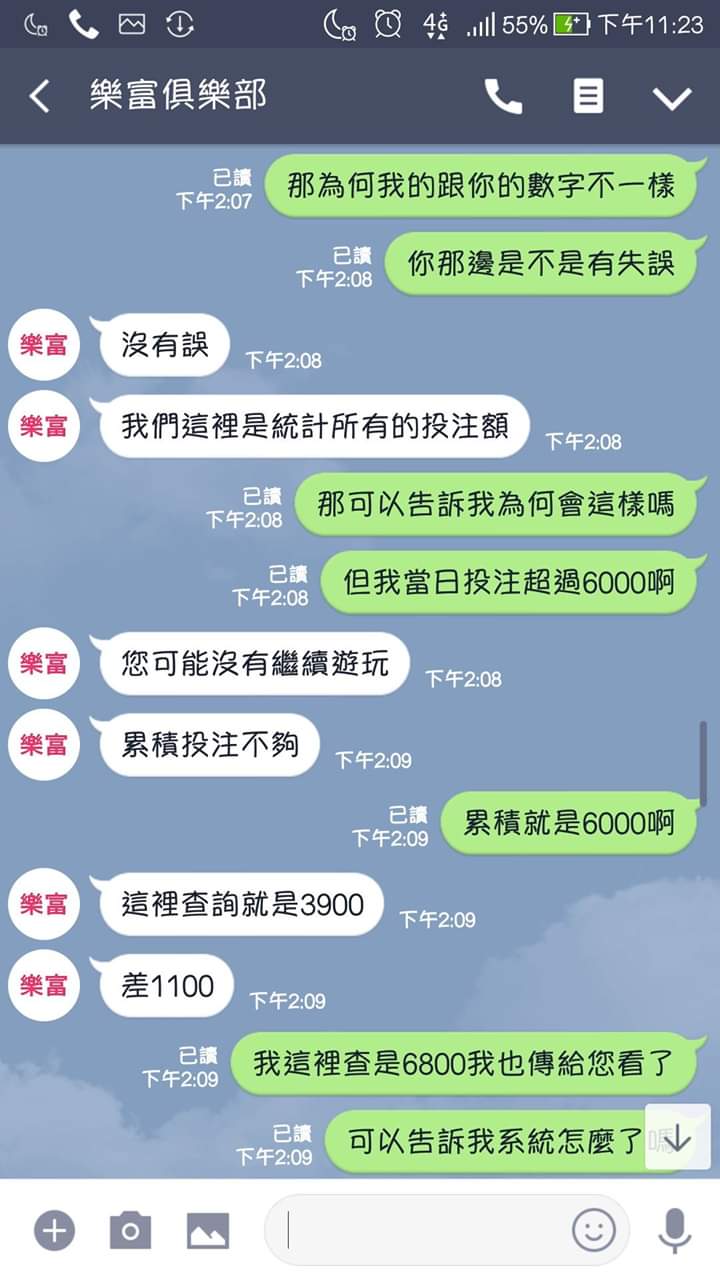This screenshot has width=720, height=1280.
Task: Record a voice message with the microphone
Action: (675, 1230)
